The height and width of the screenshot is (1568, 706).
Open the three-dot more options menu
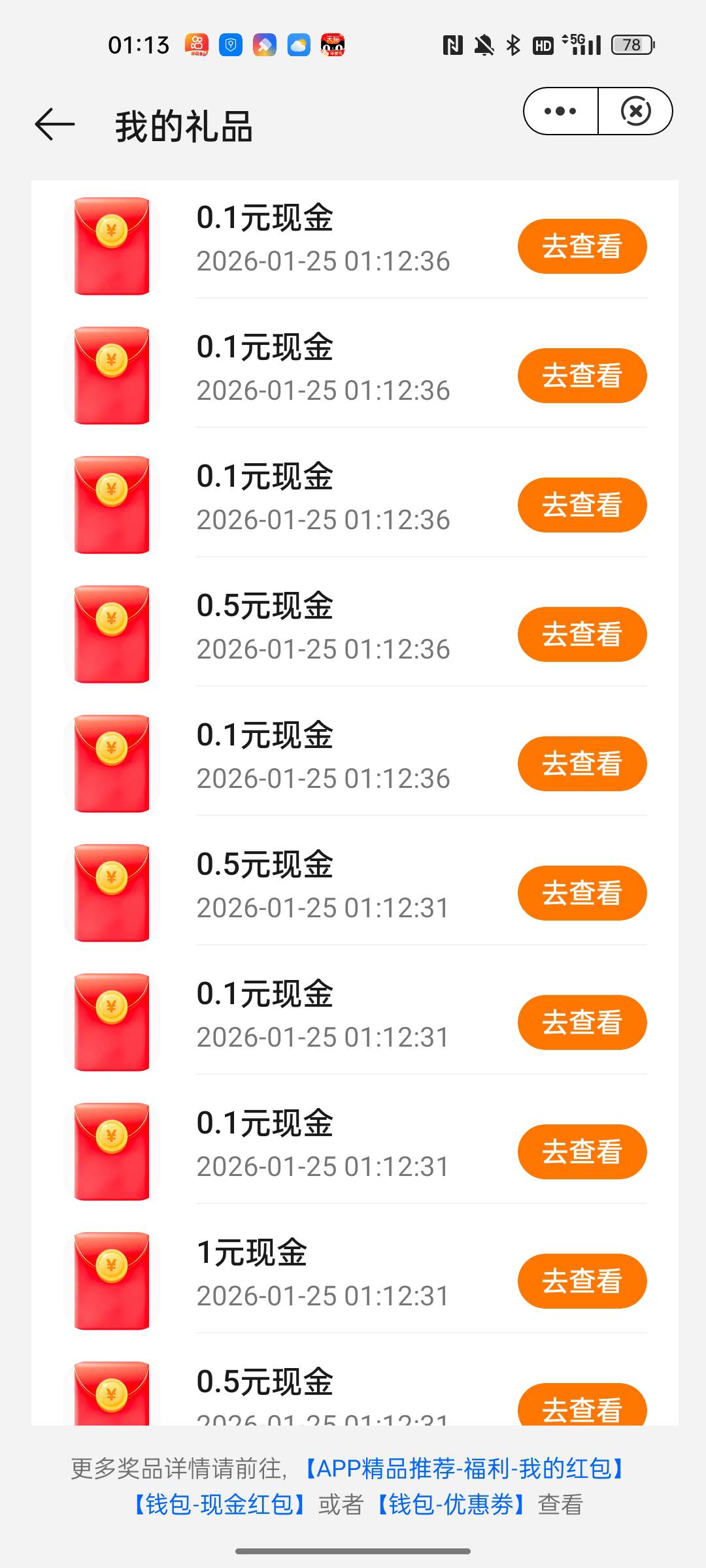pos(560,111)
